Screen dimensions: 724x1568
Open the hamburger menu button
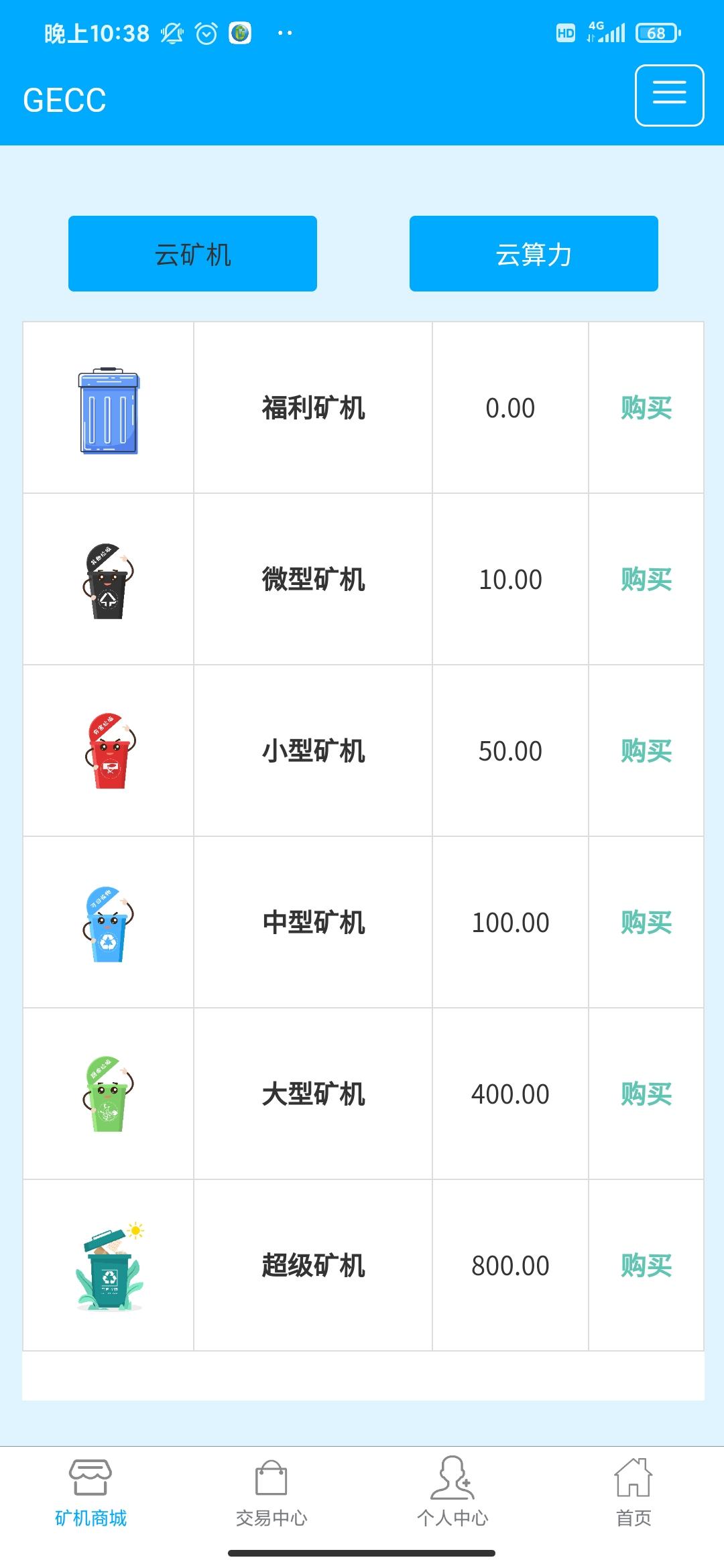669,95
